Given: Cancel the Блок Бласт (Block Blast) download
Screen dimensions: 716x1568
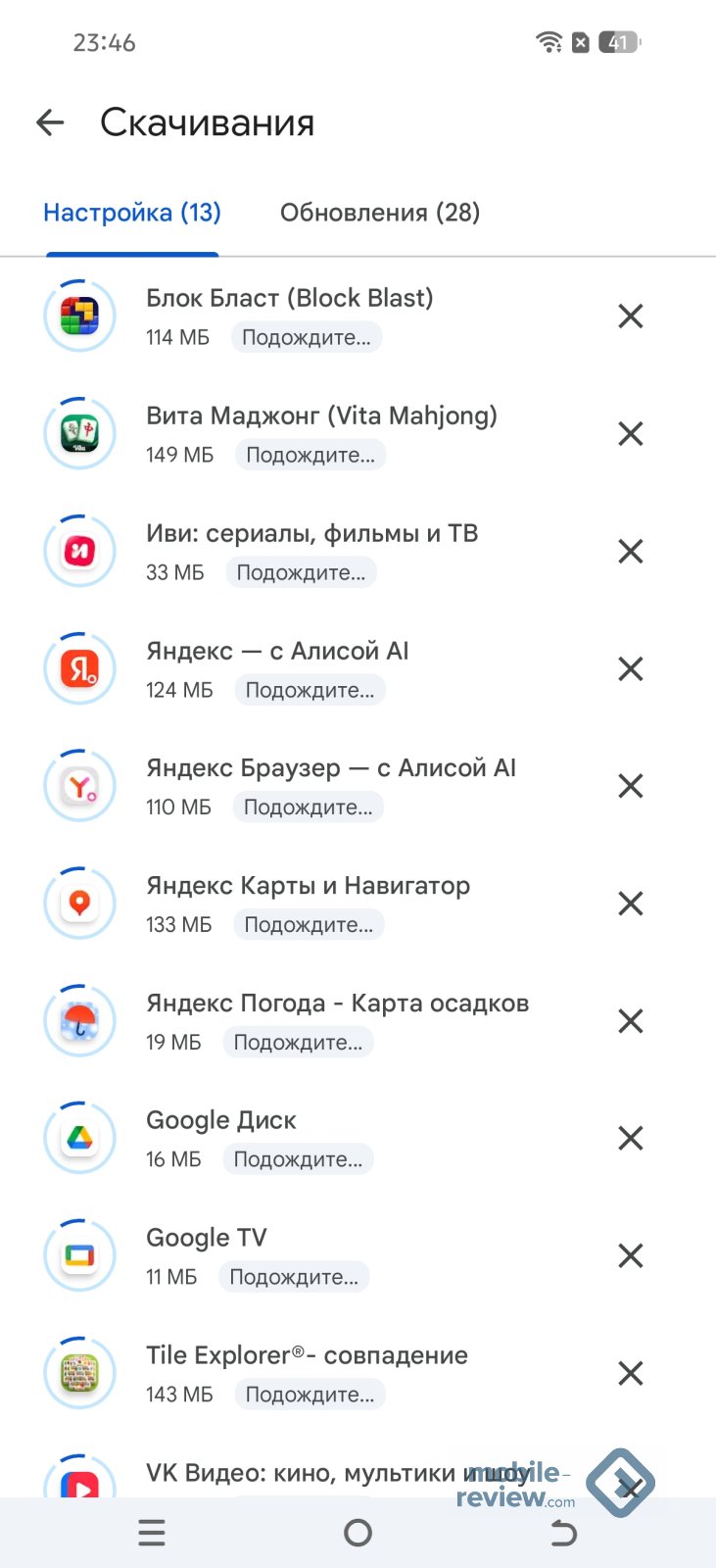Looking at the screenshot, I should (x=631, y=317).
